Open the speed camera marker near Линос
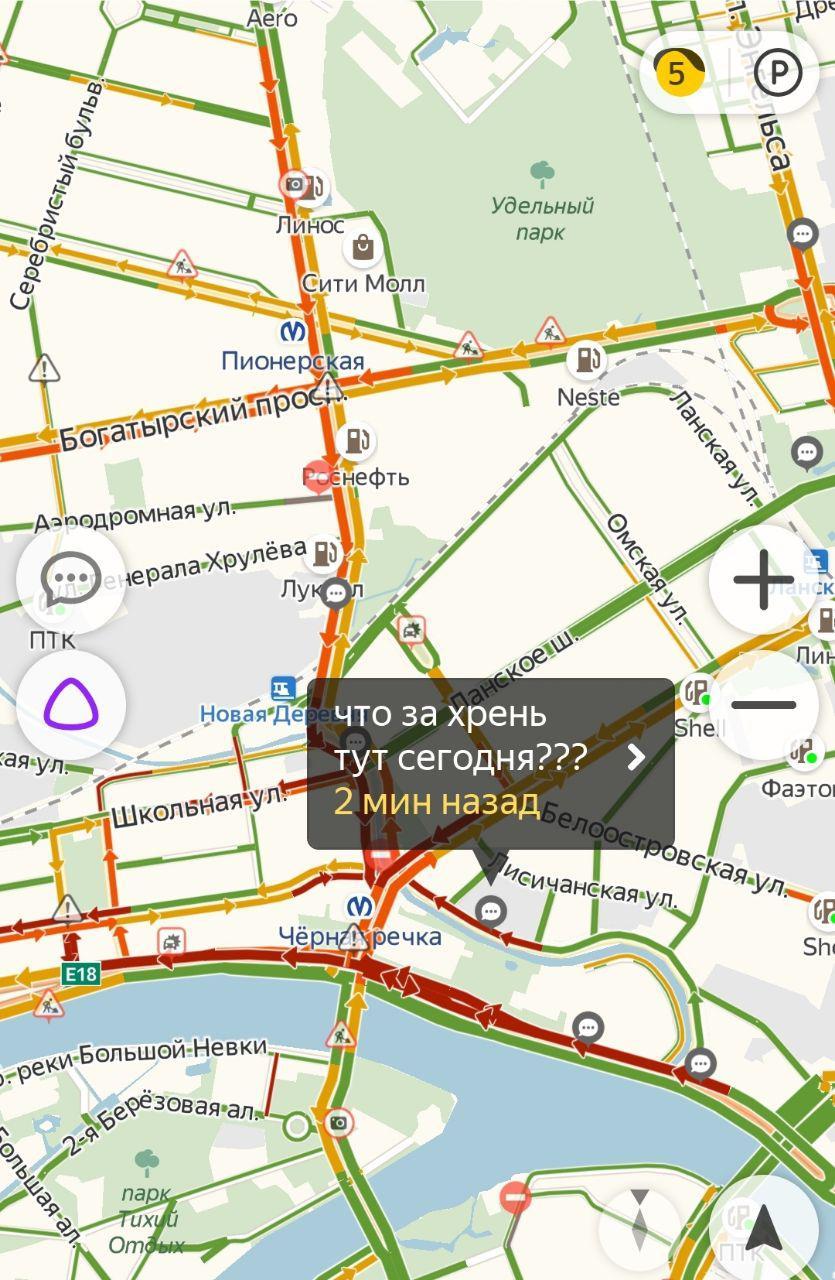The height and width of the screenshot is (1280, 835). 295,184
